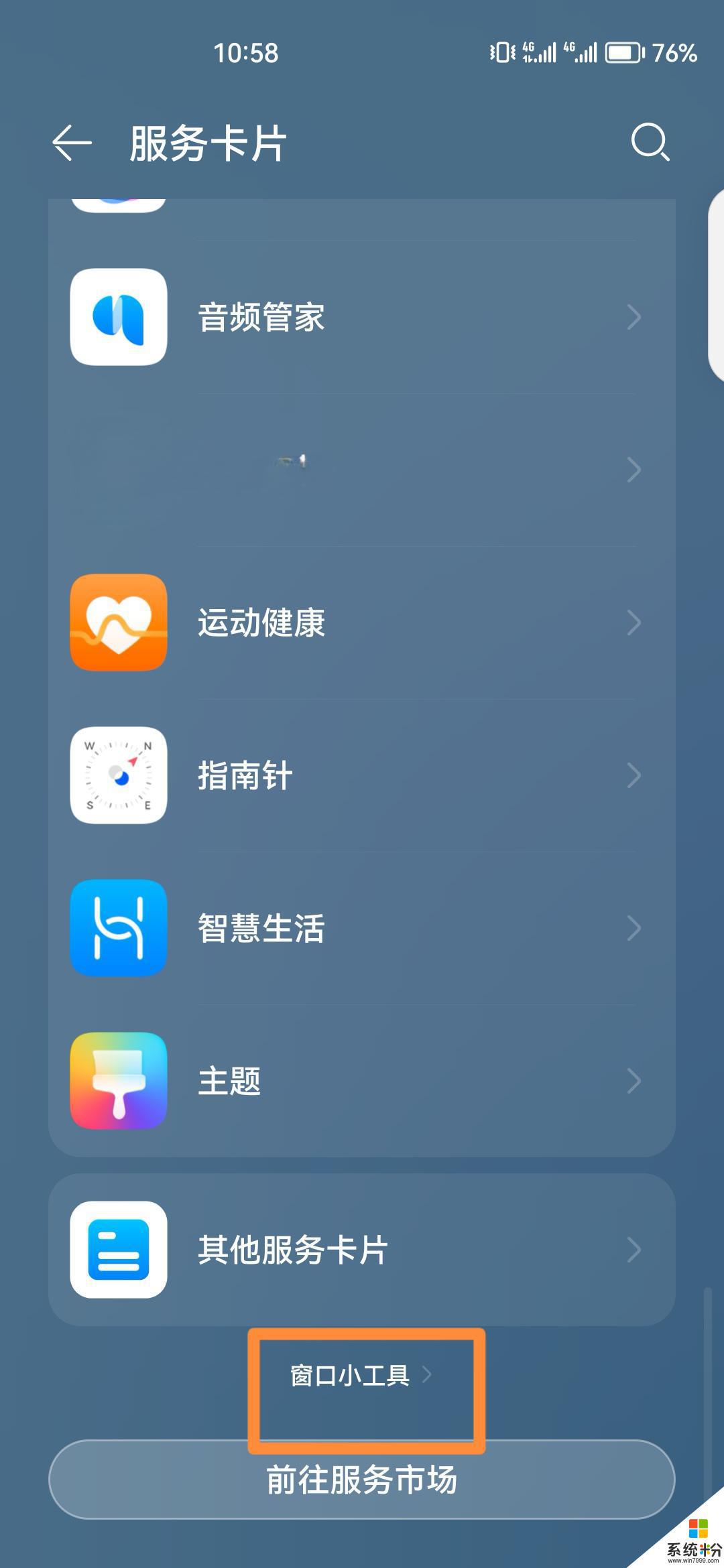Tap the 前往服务市场 button
Screen dimensions: 724x1568
click(362, 1480)
